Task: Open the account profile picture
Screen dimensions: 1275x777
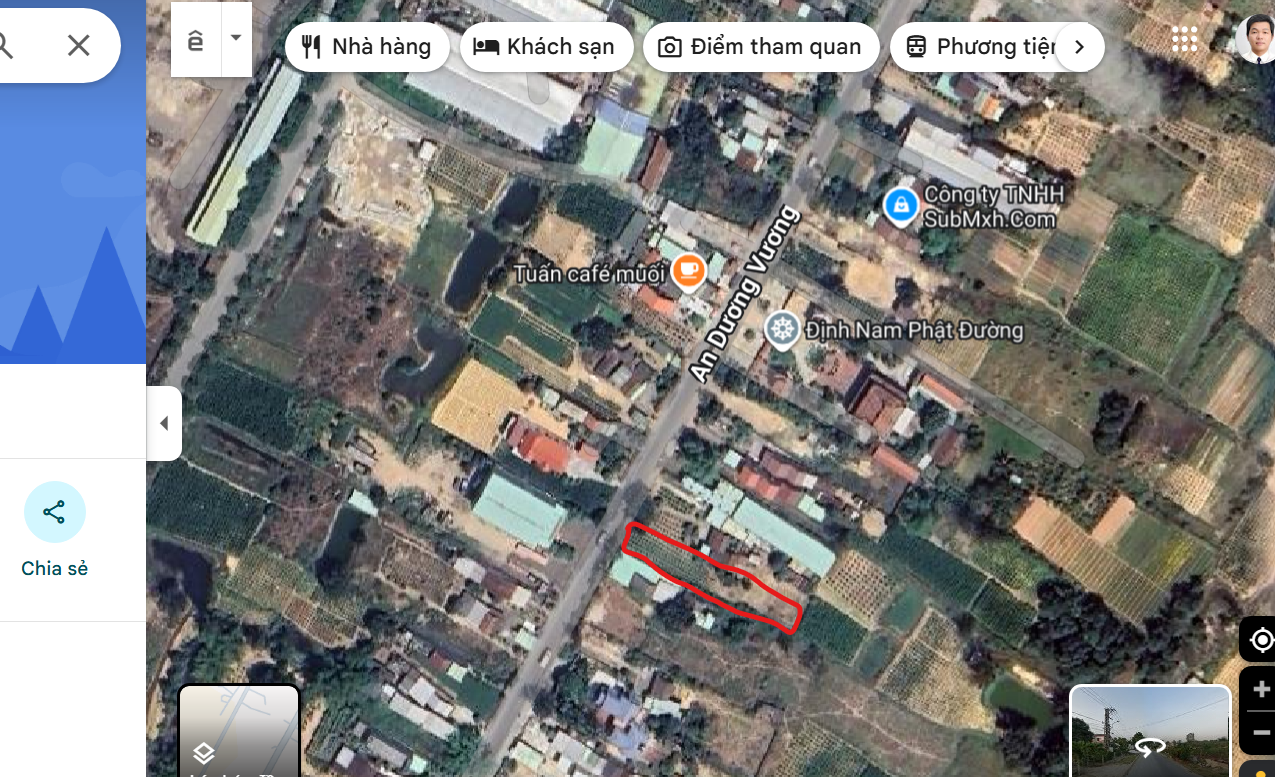Action: click(x=1256, y=39)
